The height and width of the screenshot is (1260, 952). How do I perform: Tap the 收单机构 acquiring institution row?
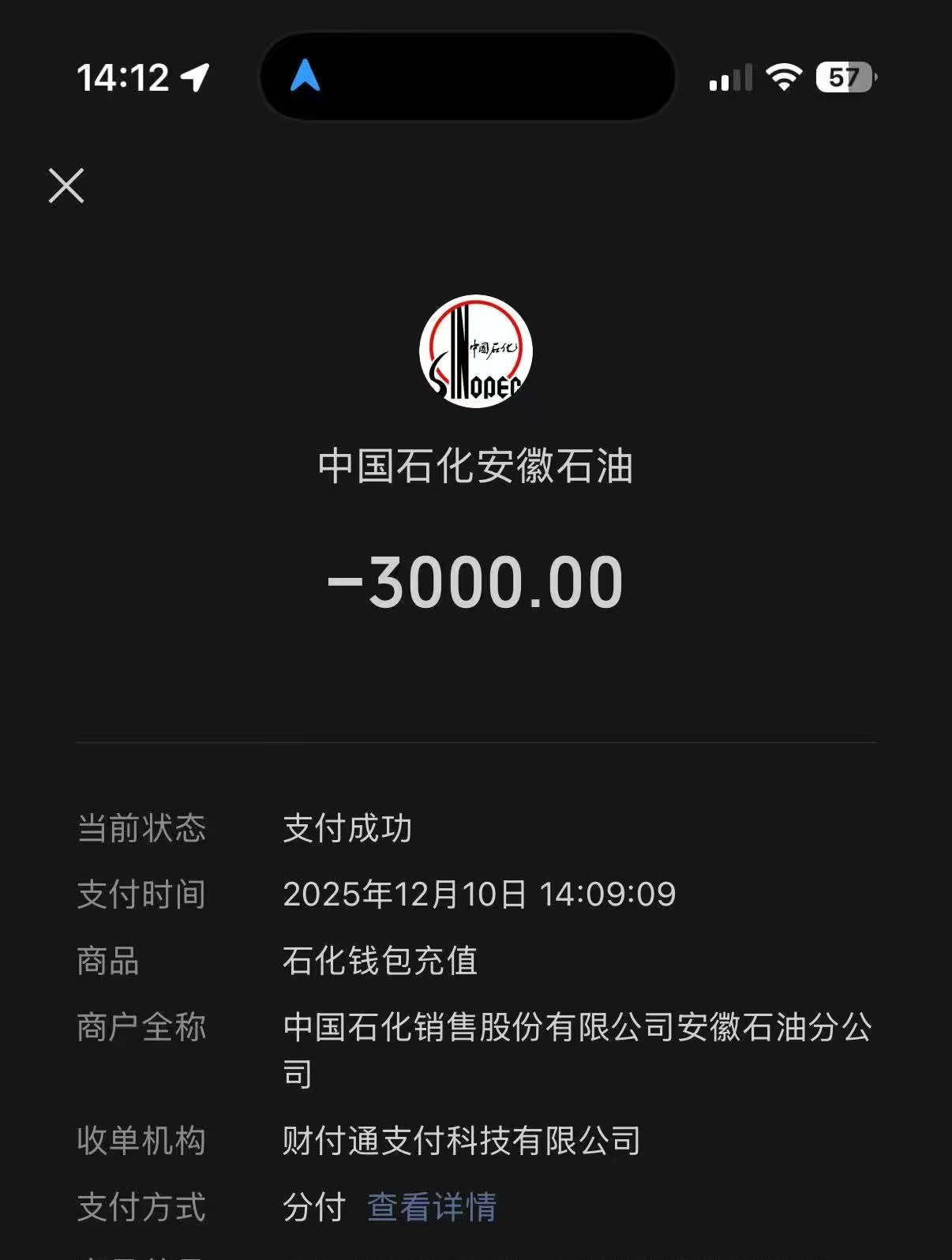pos(460,1140)
